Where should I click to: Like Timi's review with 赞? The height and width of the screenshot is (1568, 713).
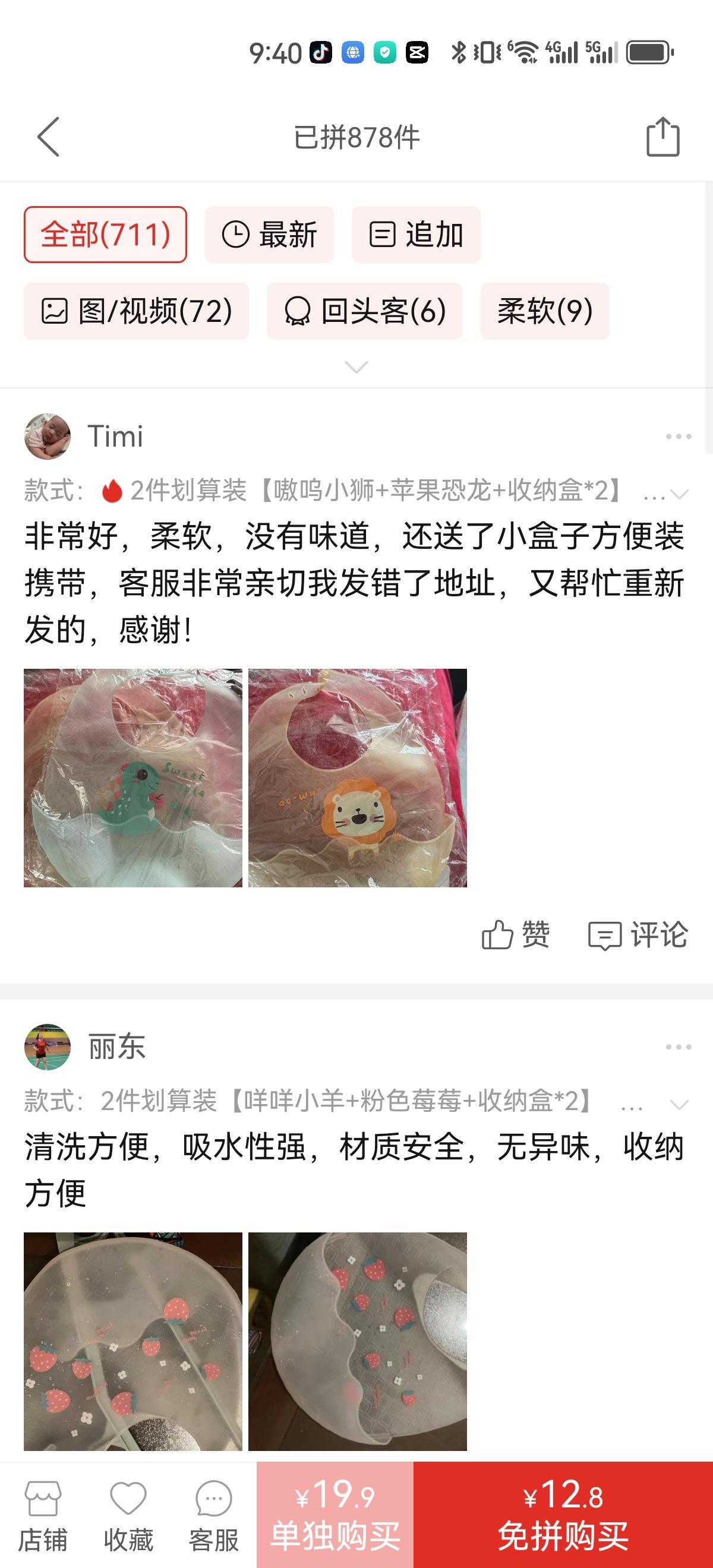click(x=515, y=934)
